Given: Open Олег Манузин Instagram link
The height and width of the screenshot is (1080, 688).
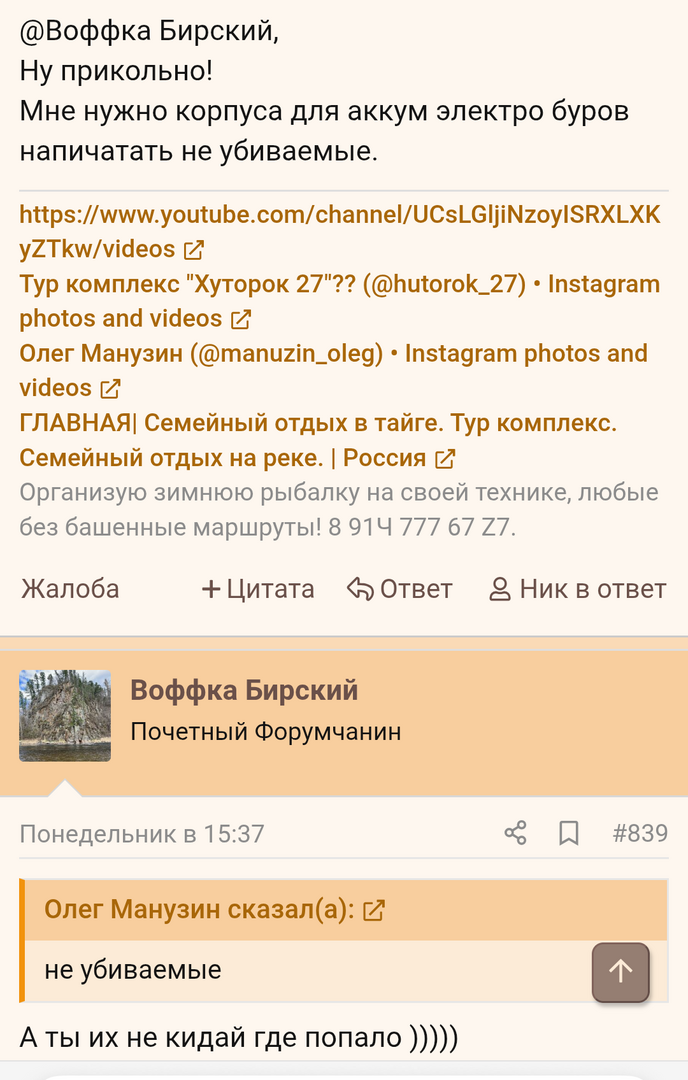Looking at the screenshot, I should [333, 354].
